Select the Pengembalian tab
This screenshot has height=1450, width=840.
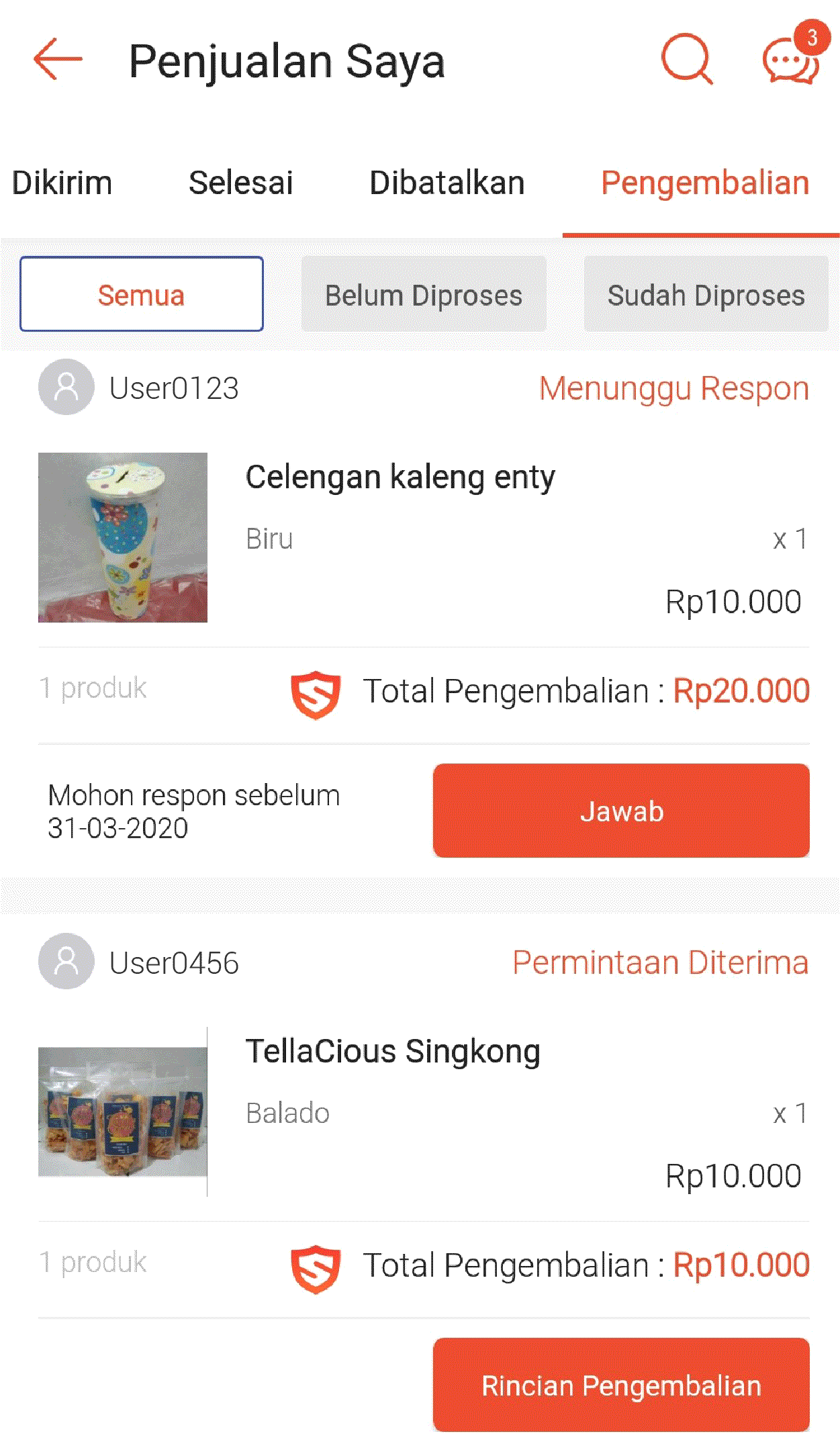(x=704, y=183)
